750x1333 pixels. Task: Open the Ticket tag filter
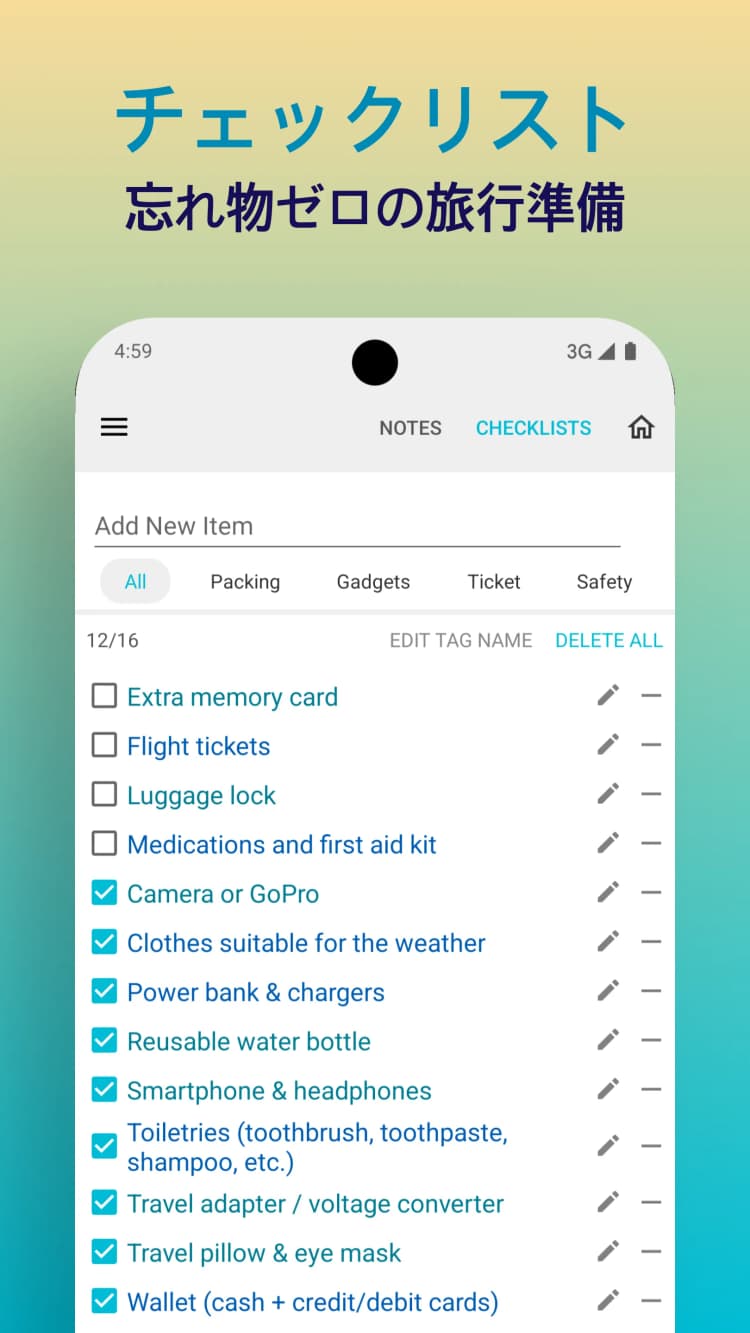(493, 581)
